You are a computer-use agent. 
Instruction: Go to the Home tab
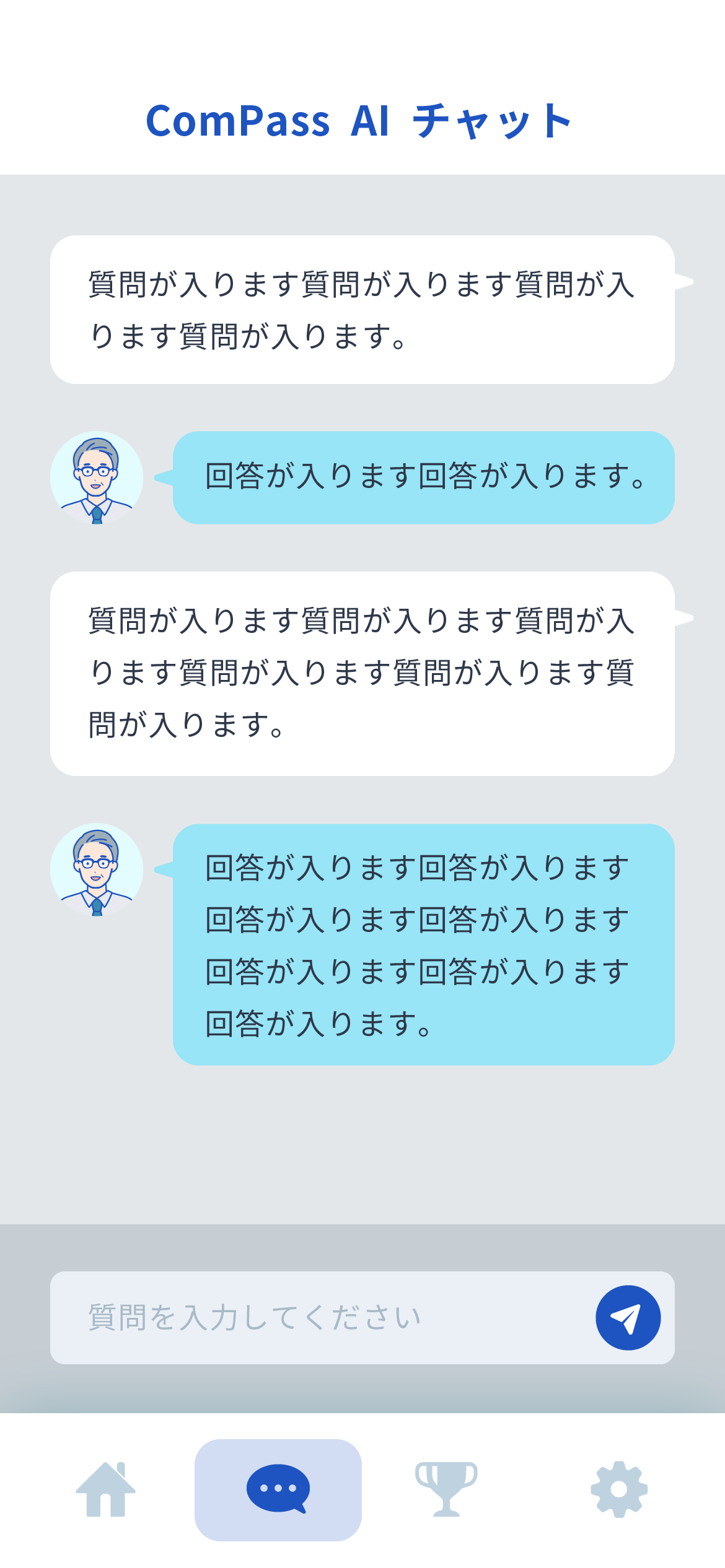(x=105, y=1489)
